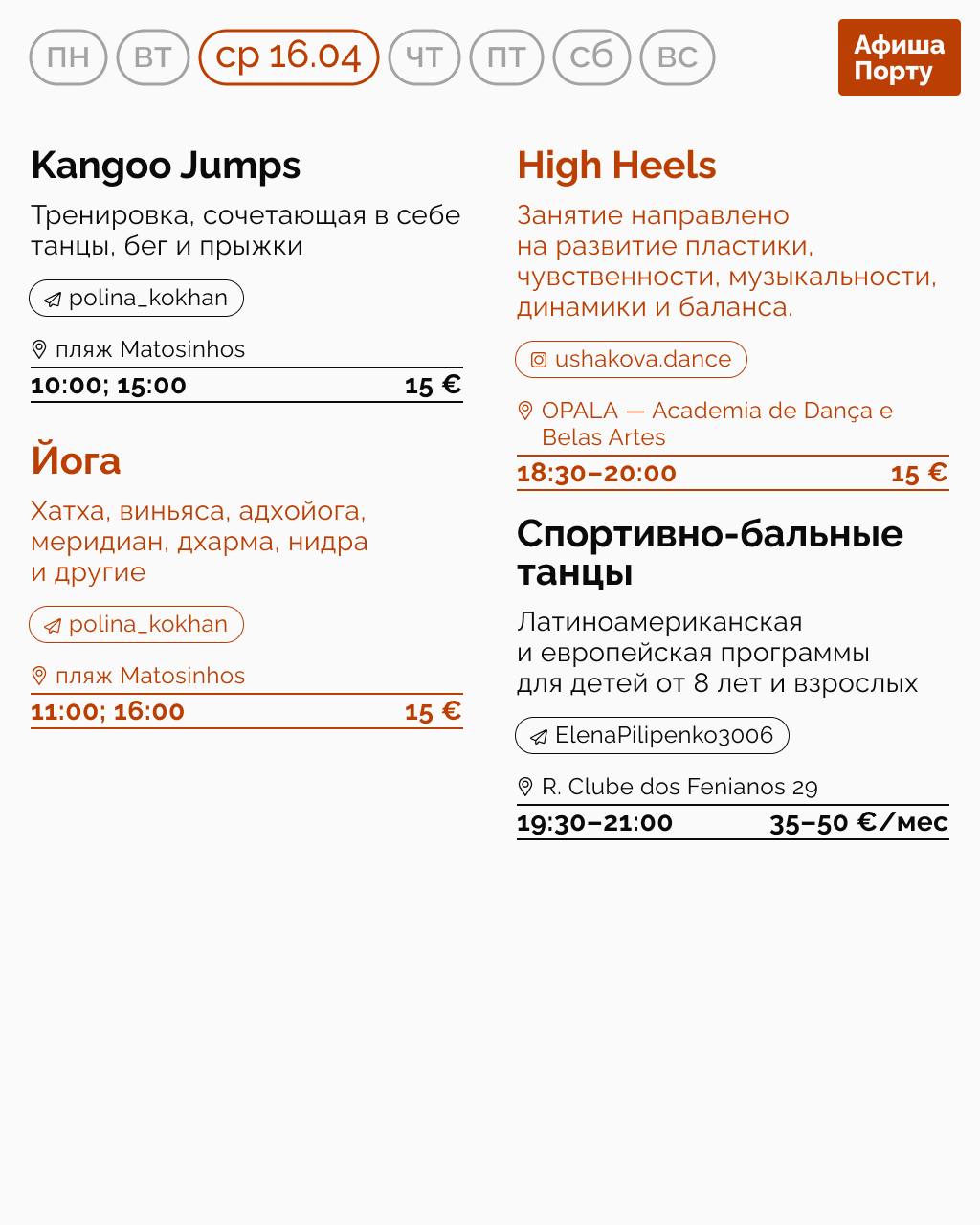Screen dimensions: 980x1225
Task: Select the ЧТ day pill
Action: point(425,56)
